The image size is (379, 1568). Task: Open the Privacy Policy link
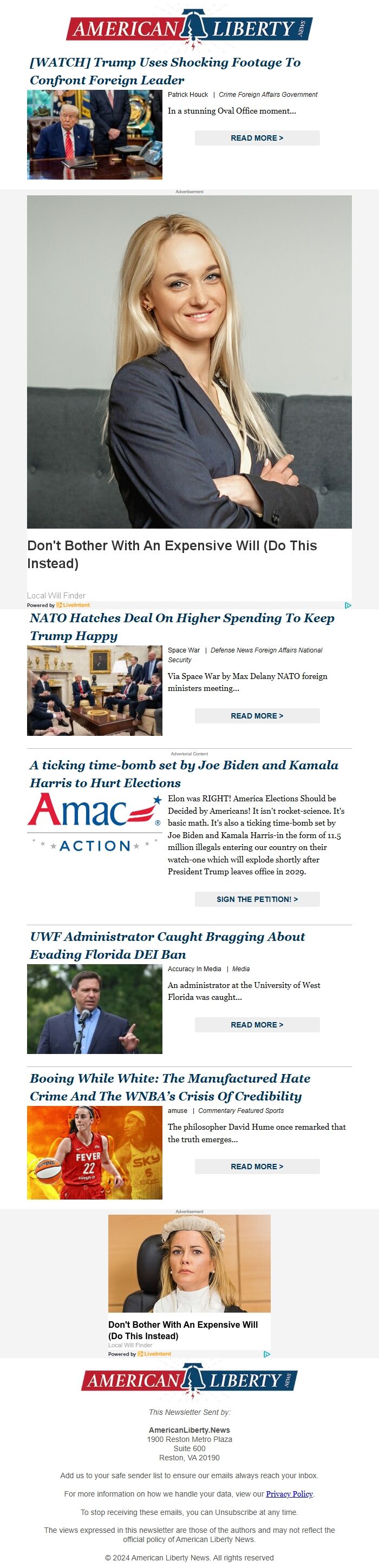pyautogui.click(x=289, y=1494)
